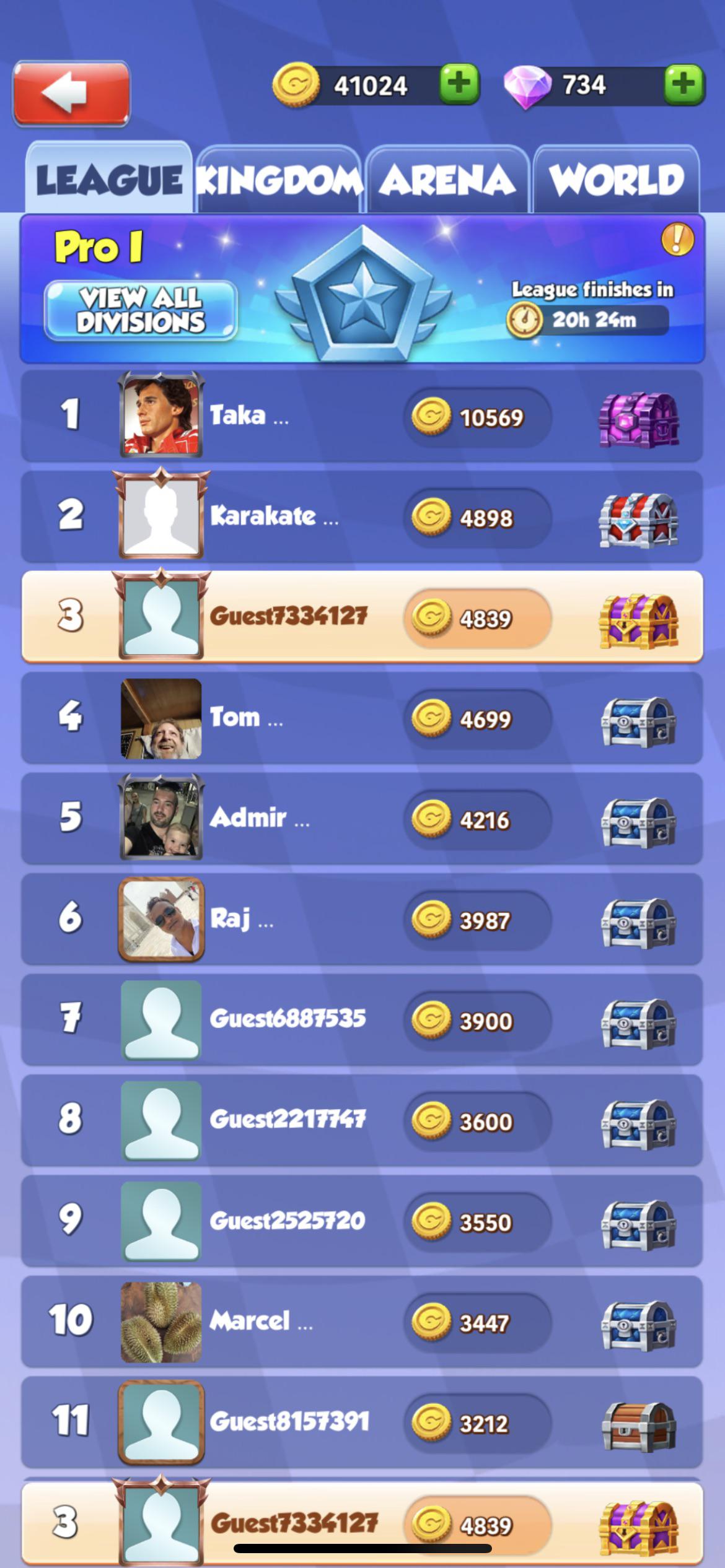Open the league info exclamation icon
This screenshot has height=1568, width=725.
(677, 239)
